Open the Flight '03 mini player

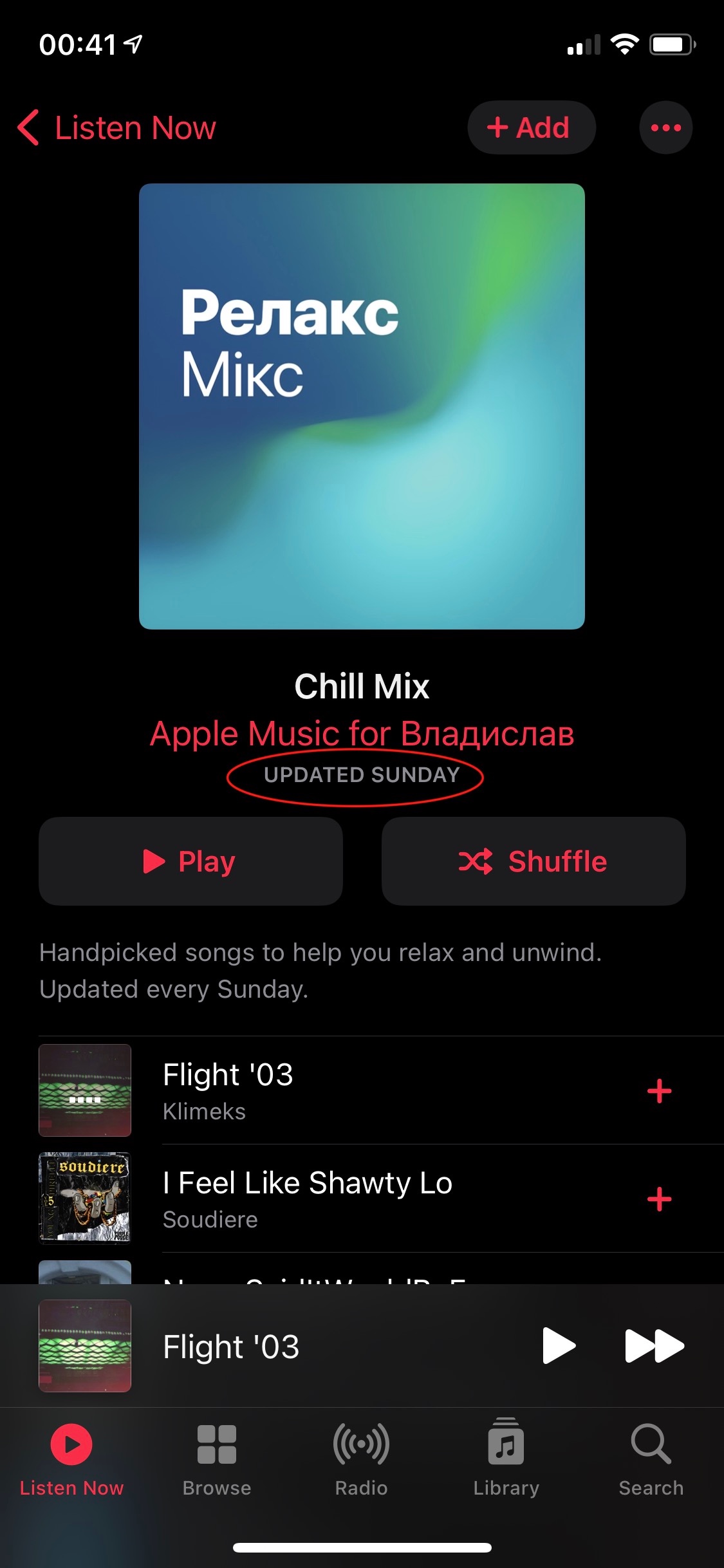(x=290, y=1347)
